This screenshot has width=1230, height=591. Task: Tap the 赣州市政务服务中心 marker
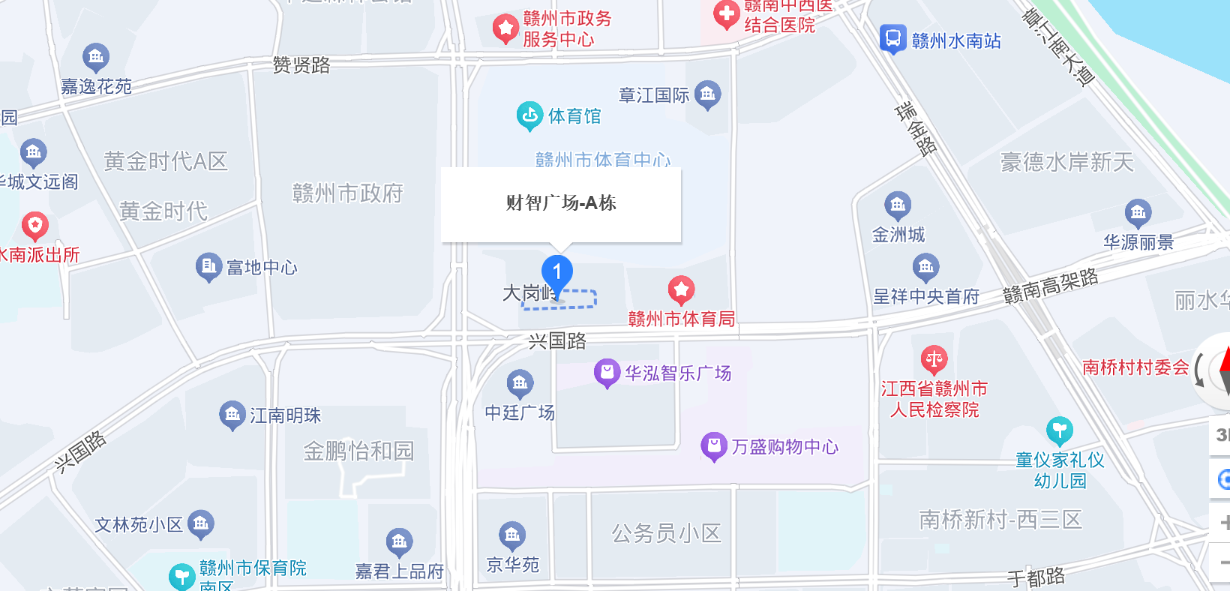(x=506, y=29)
